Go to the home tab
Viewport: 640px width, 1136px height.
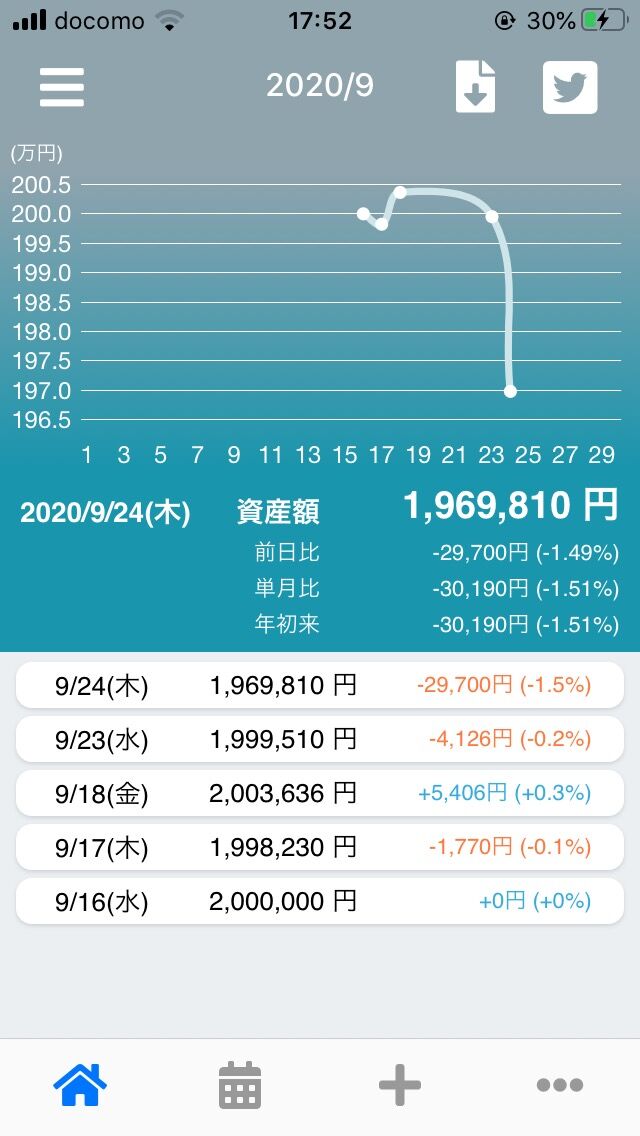[80, 1085]
